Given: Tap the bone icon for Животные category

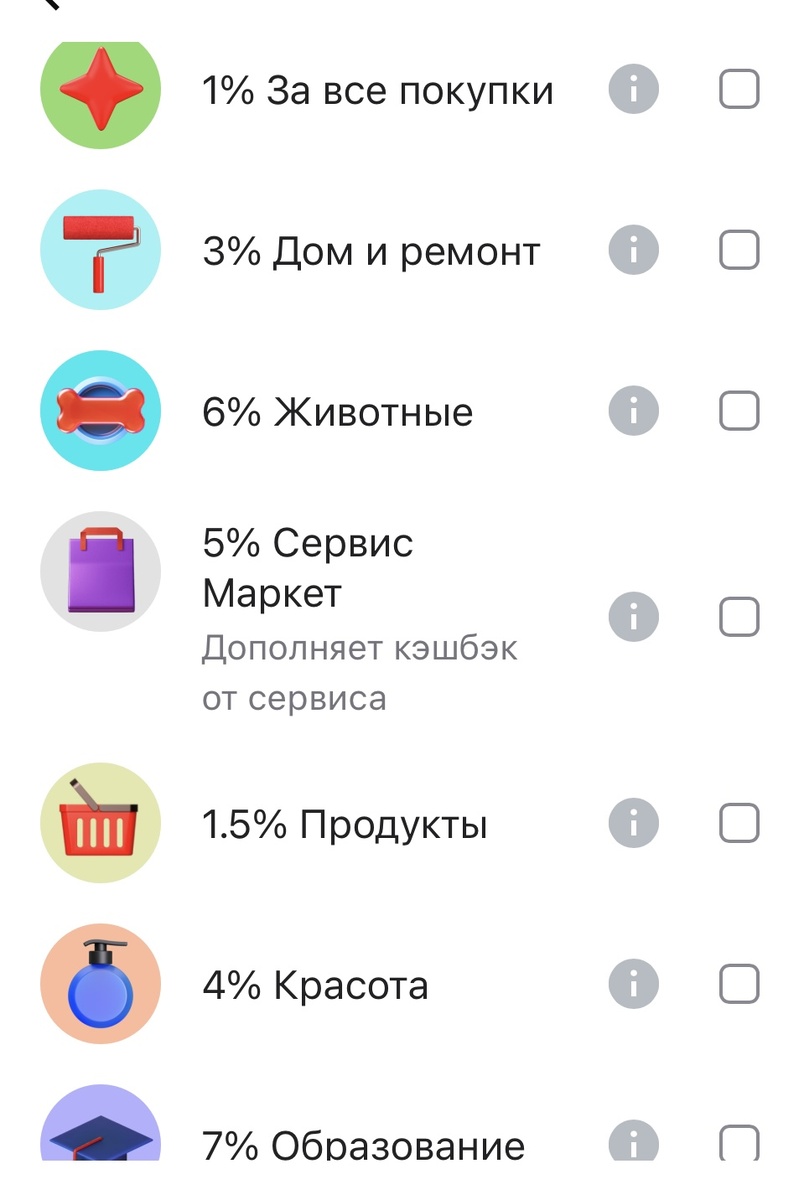Looking at the screenshot, I should pos(99,410).
